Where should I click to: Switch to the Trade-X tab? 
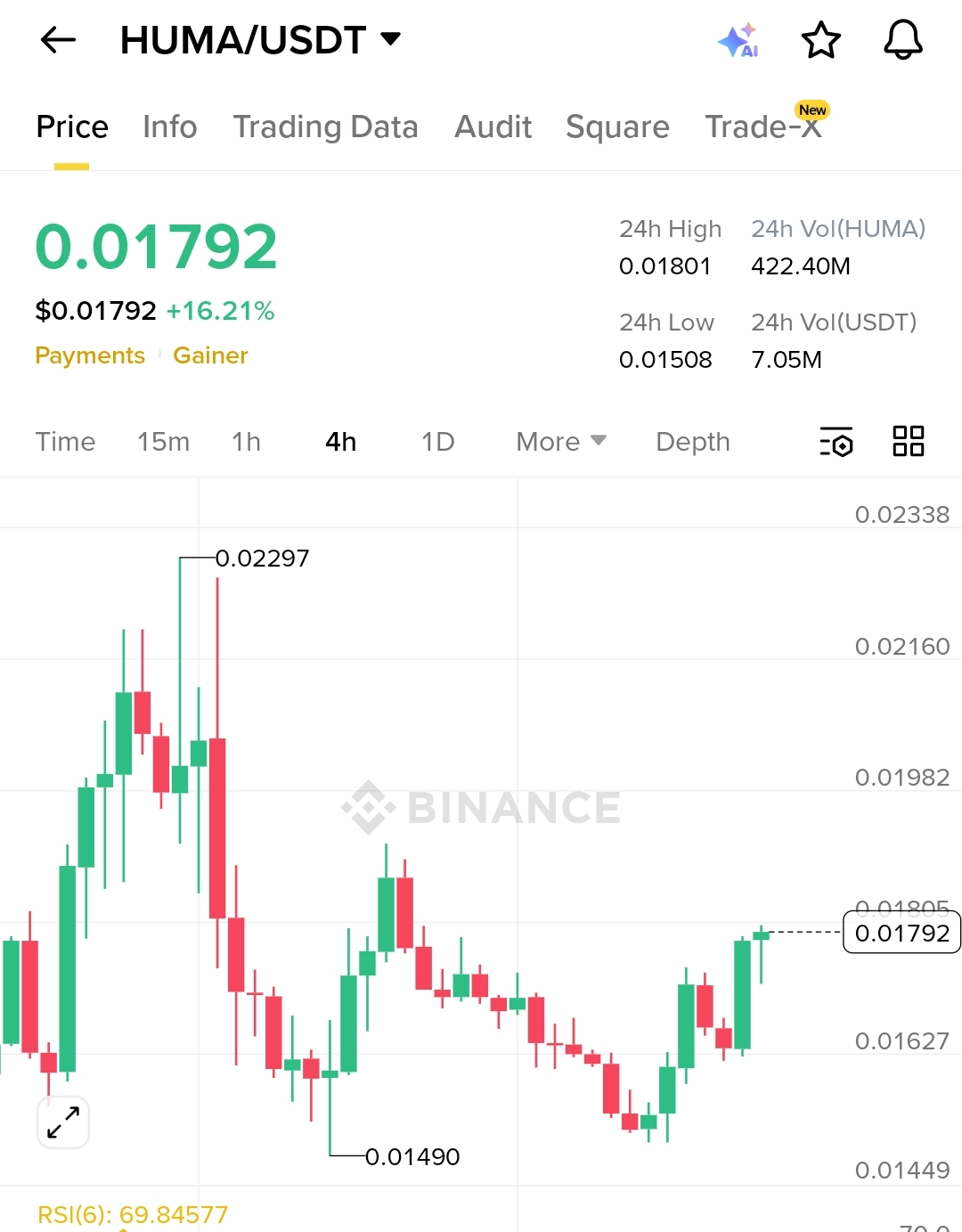tap(762, 126)
